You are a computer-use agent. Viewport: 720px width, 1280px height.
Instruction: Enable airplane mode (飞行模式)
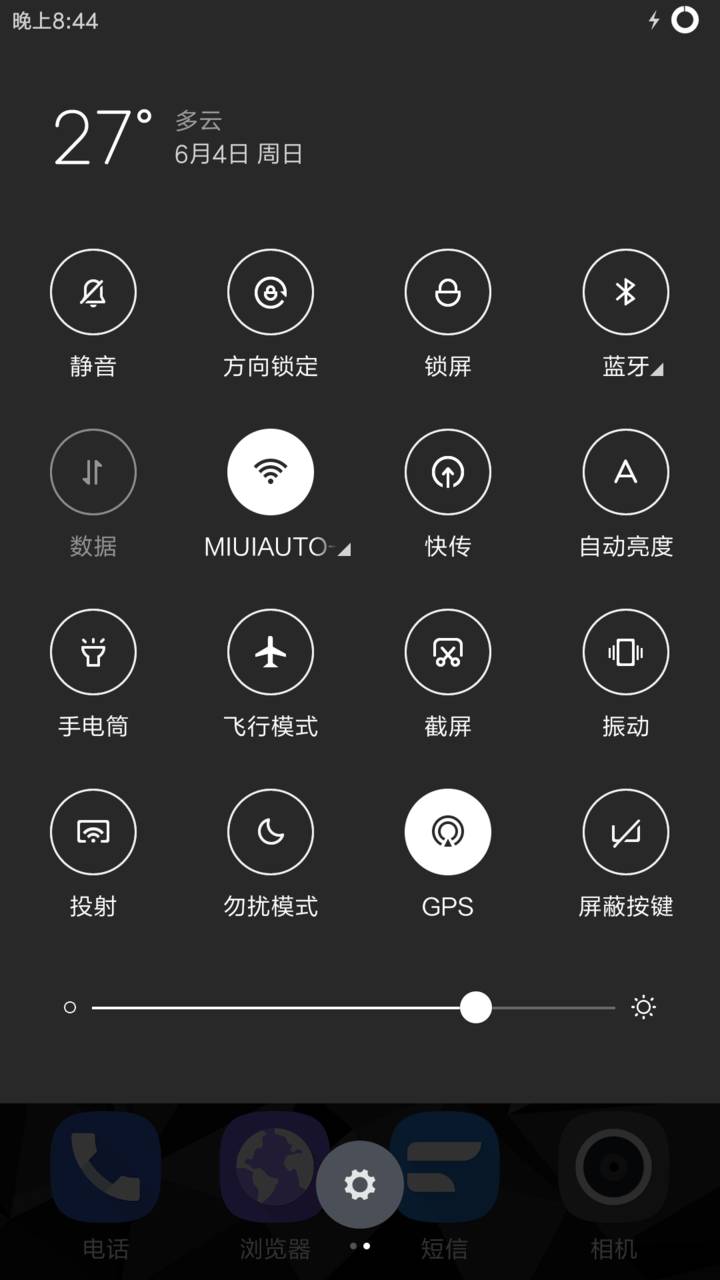pos(270,652)
